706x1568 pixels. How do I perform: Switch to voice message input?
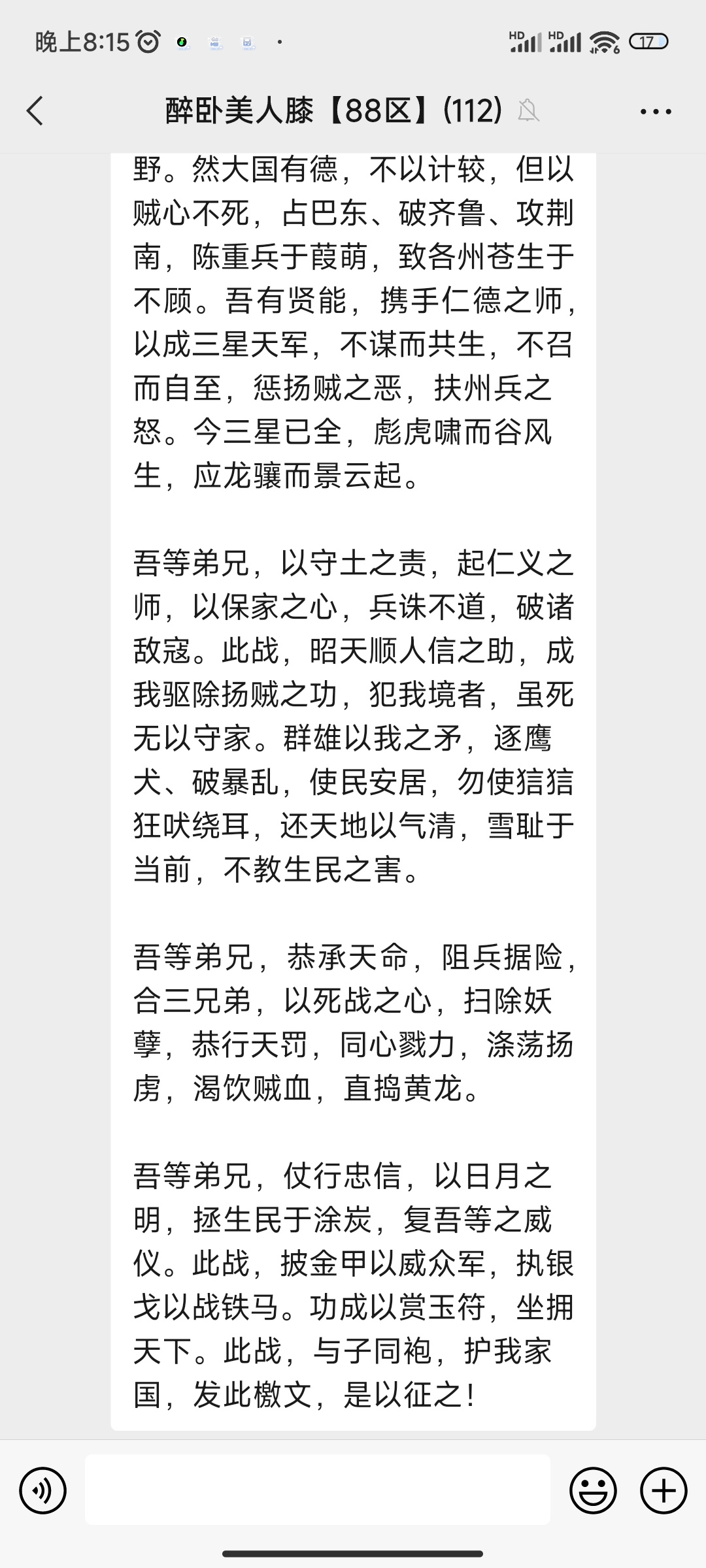(43, 1491)
